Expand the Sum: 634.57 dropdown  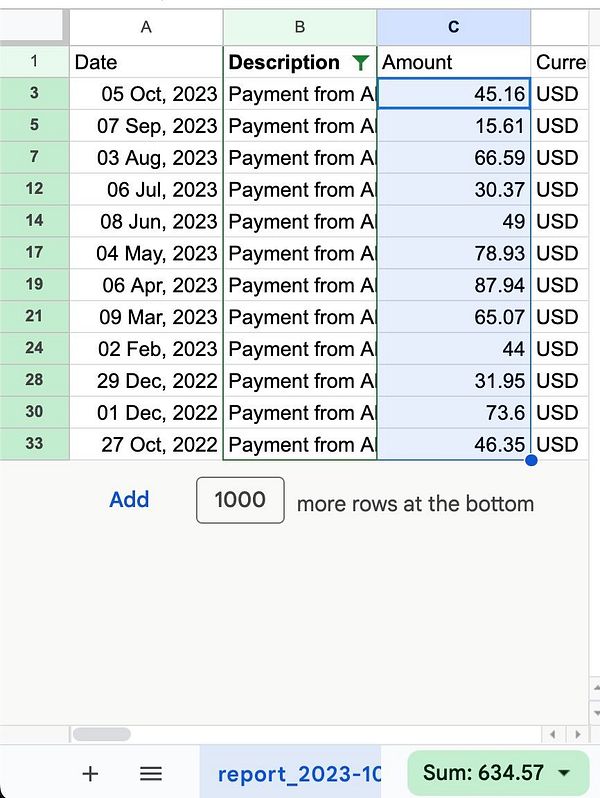point(563,773)
